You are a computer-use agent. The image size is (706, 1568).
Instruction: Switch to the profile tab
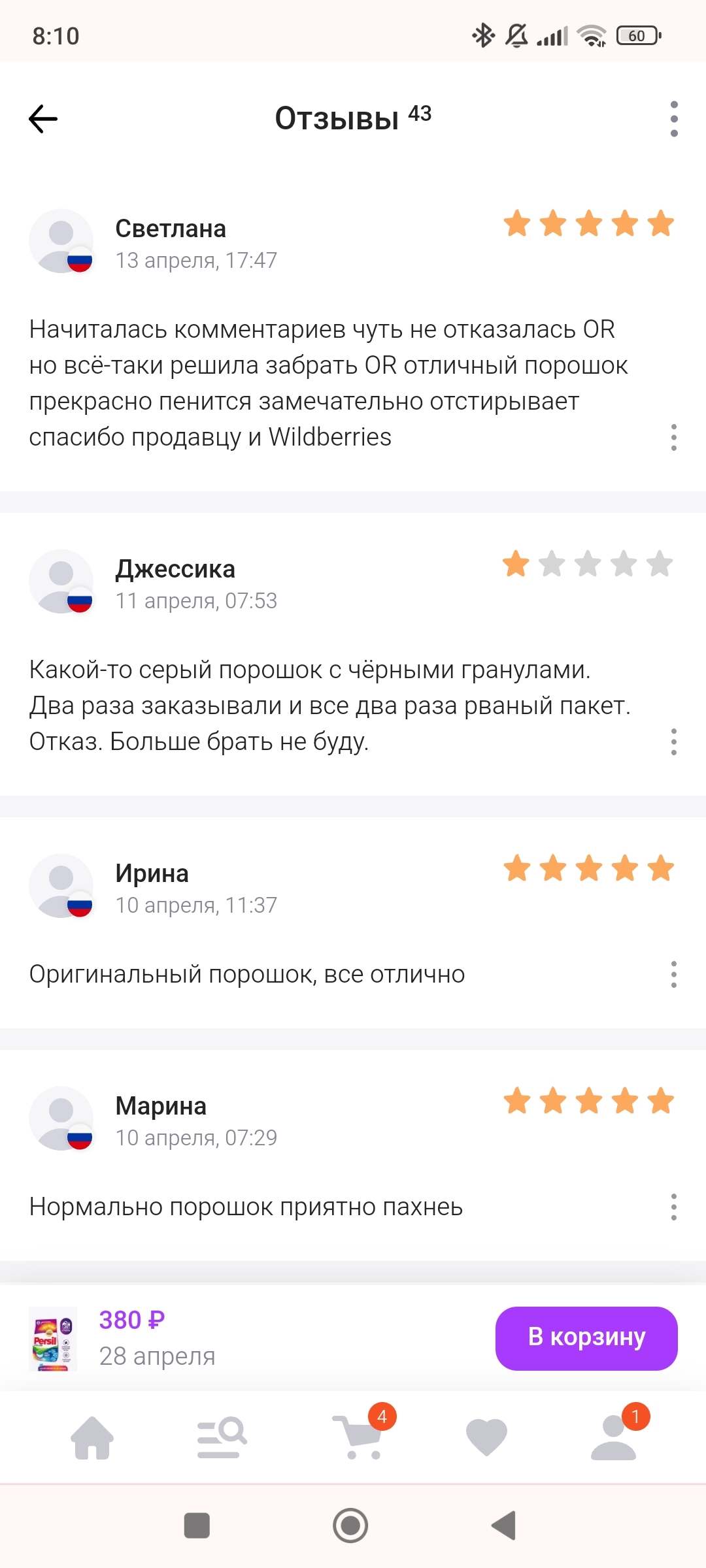pyautogui.click(x=613, y=1437)
